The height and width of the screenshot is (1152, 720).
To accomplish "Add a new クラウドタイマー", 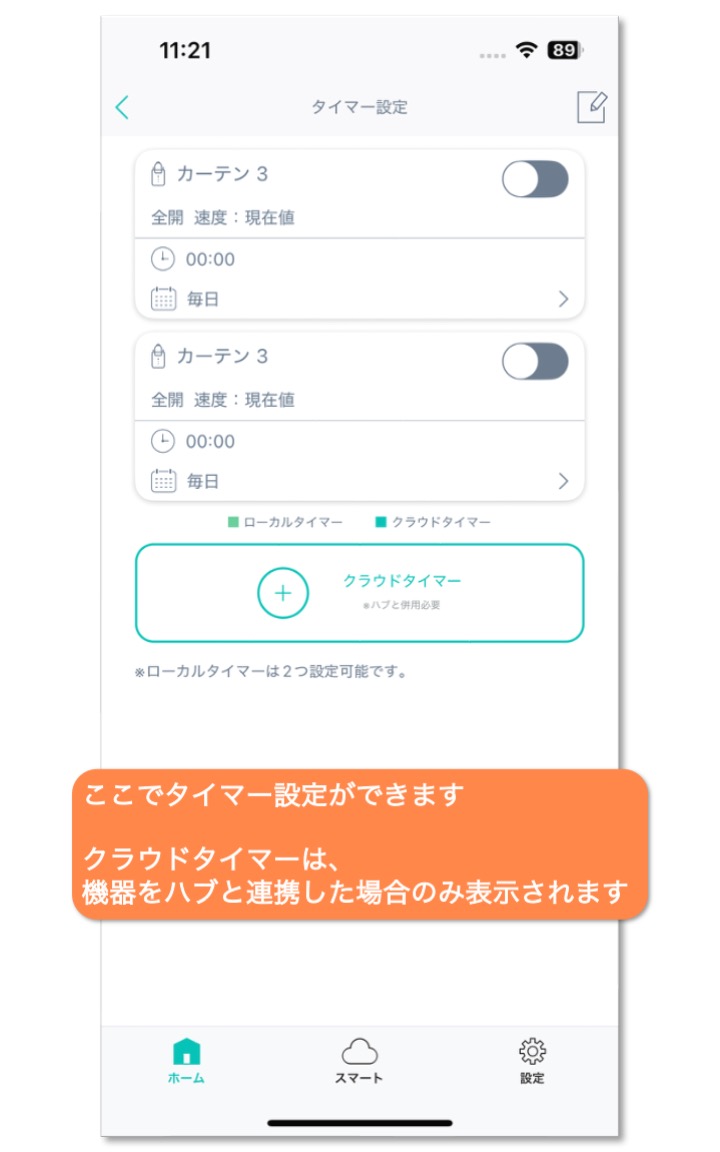I will [359, 593].
